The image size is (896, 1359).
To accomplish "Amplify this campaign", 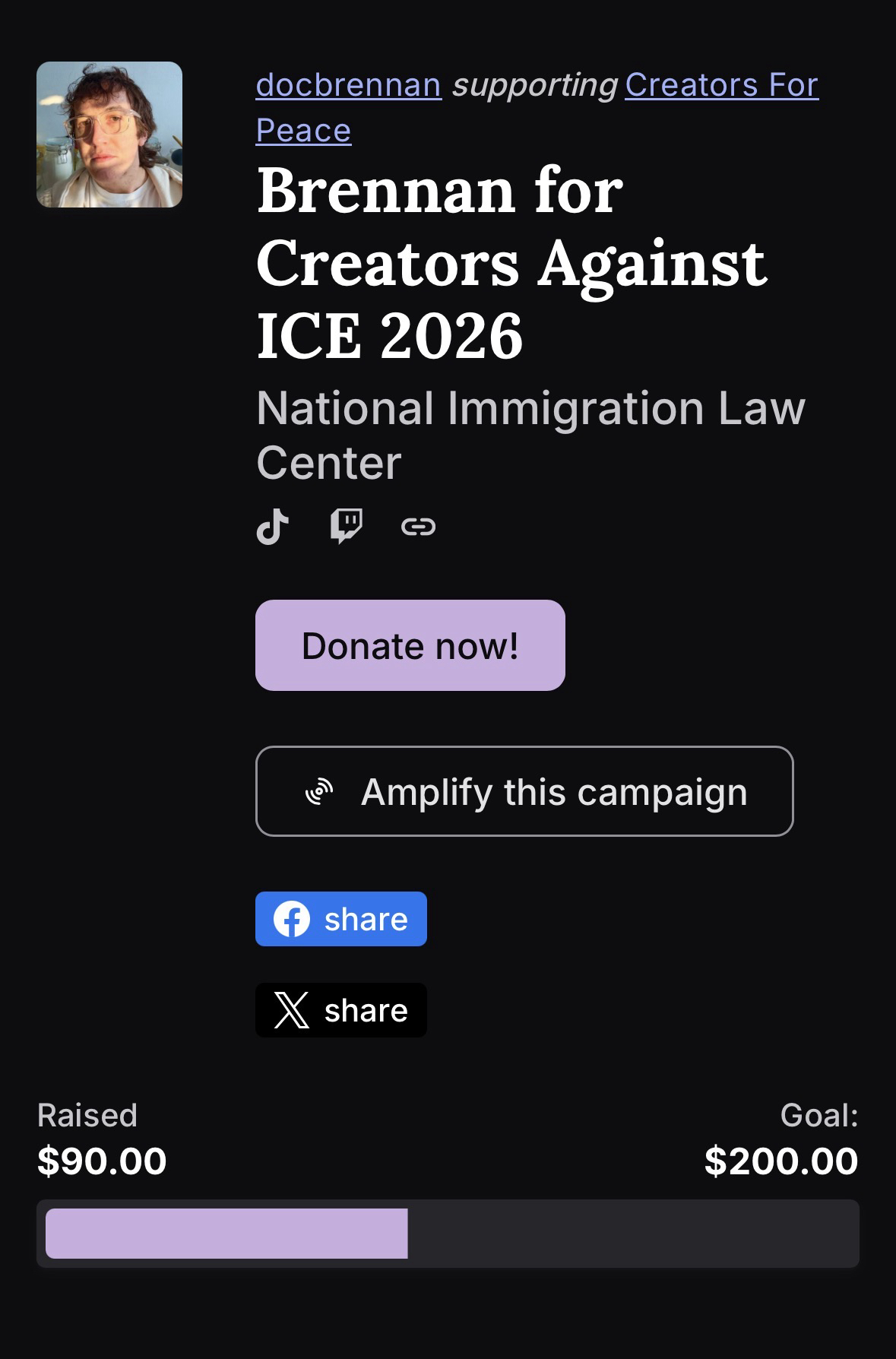I will tap(524, 791).
